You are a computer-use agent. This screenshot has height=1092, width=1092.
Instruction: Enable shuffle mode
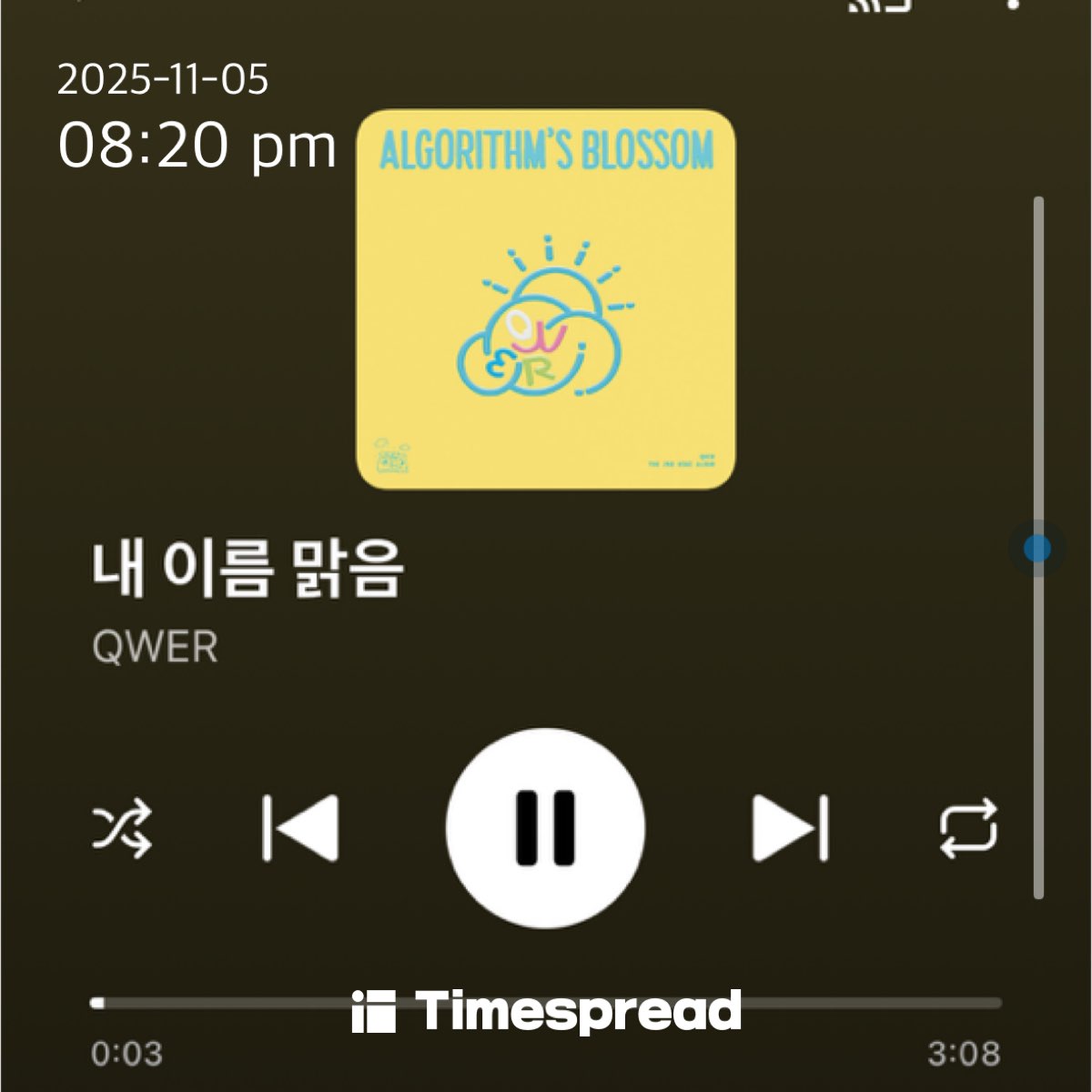(122, 829)
